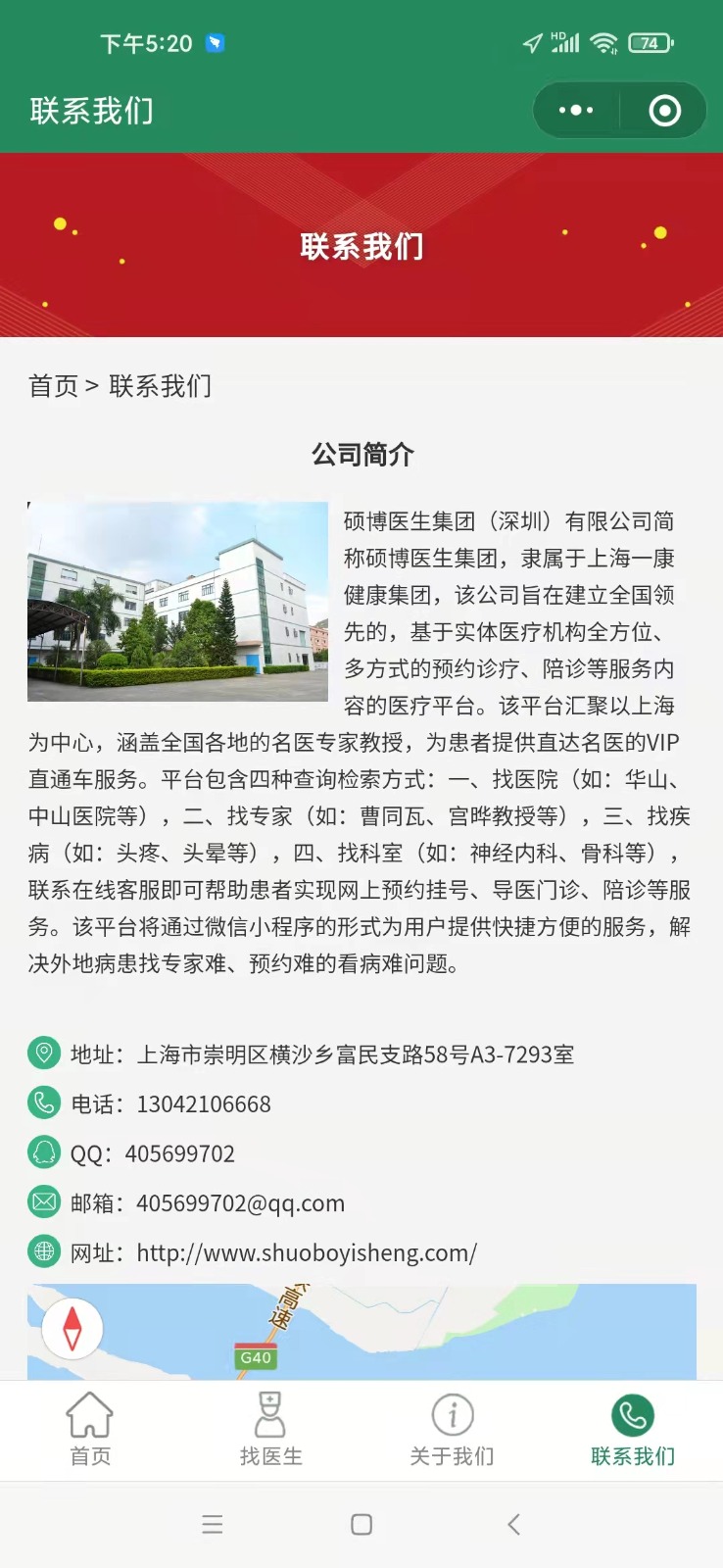This screenshot has height=1568, width=723.
Task: Tap the compass icon on the map
Action: (72, 1329)
